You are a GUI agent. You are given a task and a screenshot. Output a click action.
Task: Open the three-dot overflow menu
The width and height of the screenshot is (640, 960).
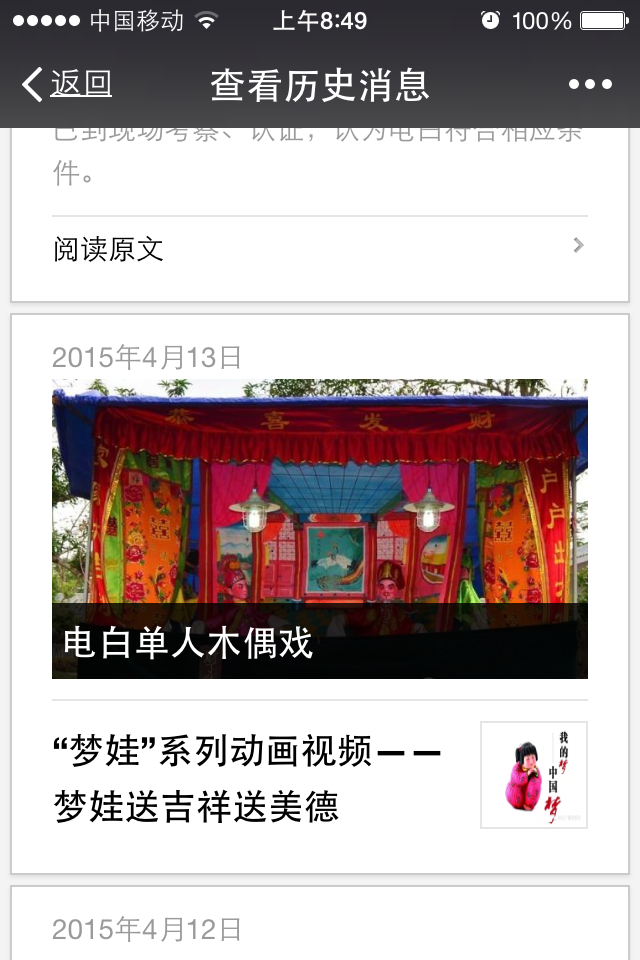(x=590, y=85)
